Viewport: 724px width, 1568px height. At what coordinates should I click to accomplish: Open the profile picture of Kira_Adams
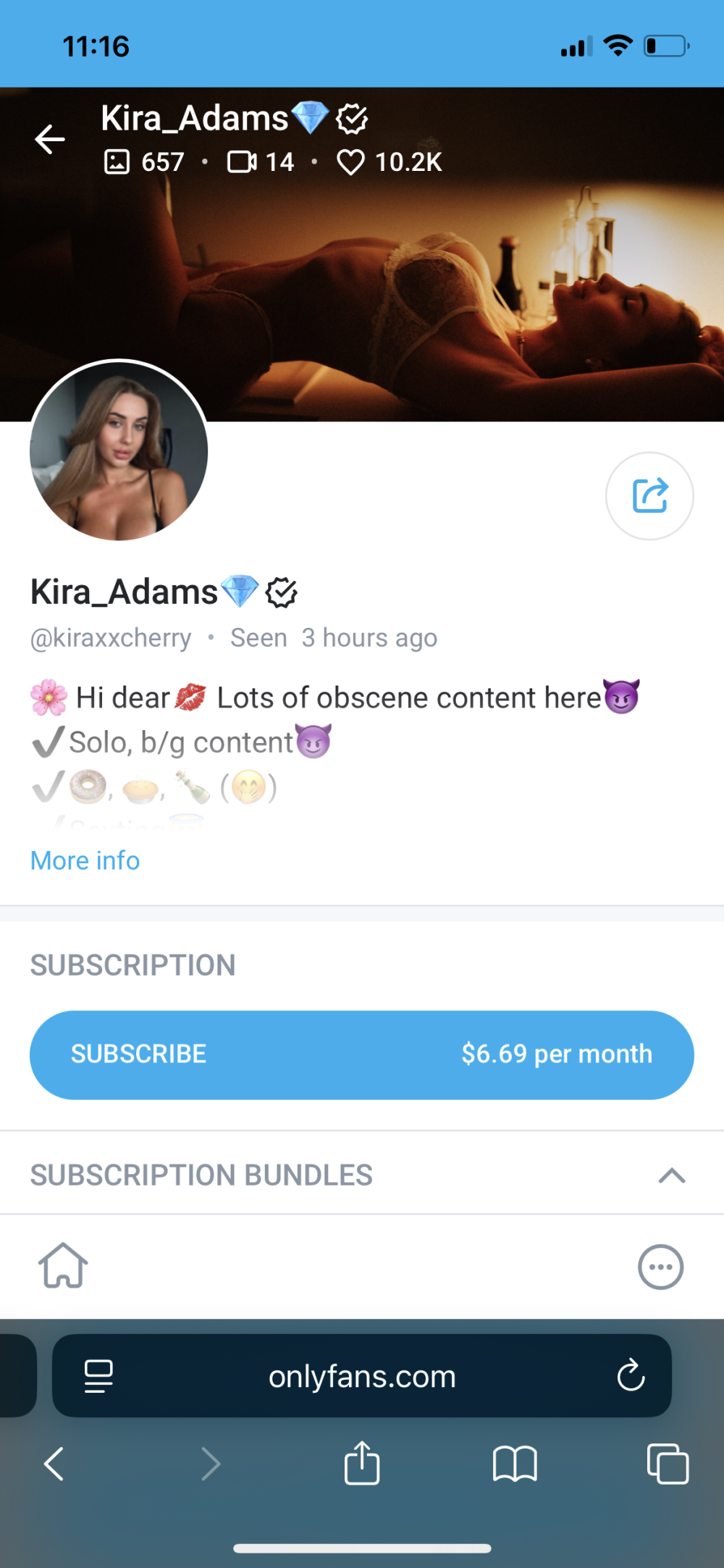click(119, 450)
